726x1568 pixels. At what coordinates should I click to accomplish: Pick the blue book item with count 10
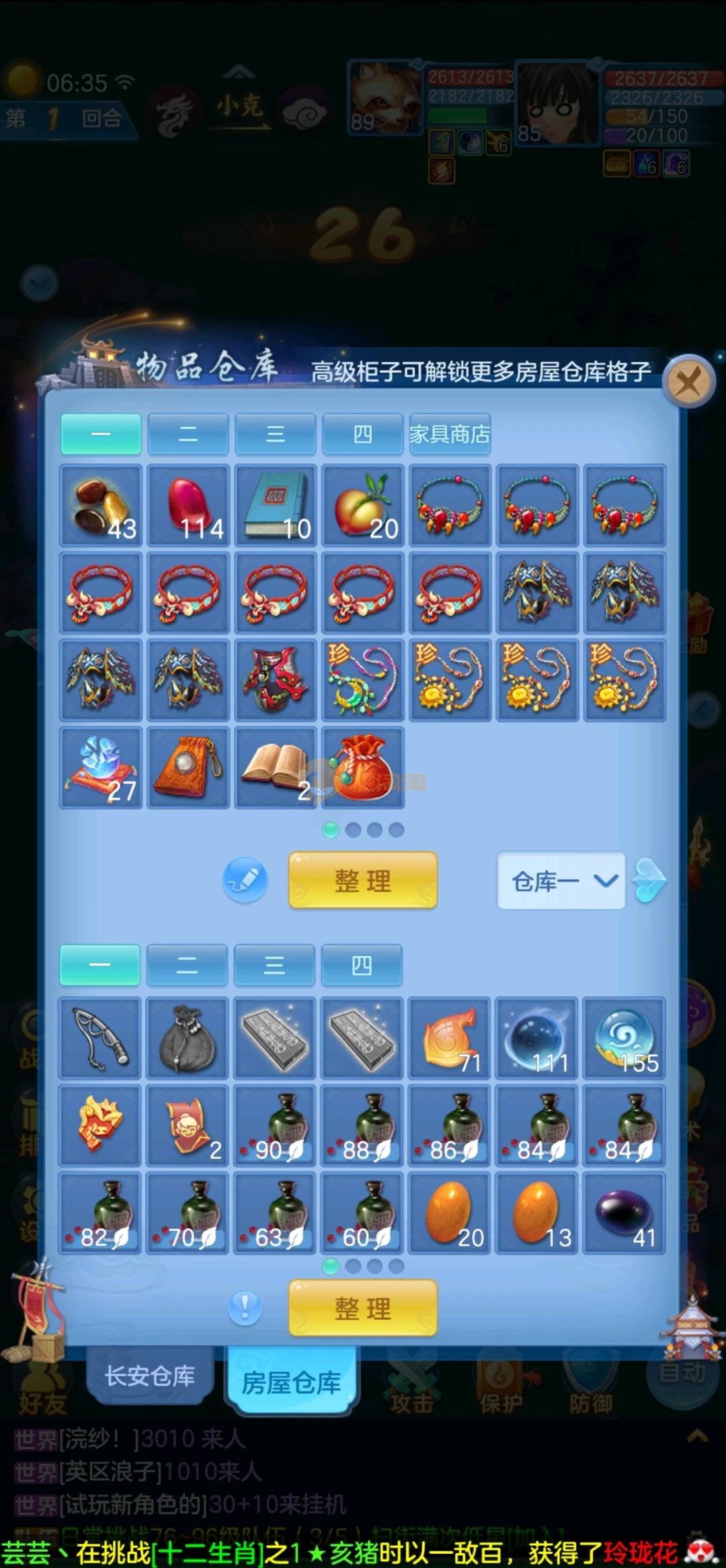pyautogui.click(x=276, y=505)
